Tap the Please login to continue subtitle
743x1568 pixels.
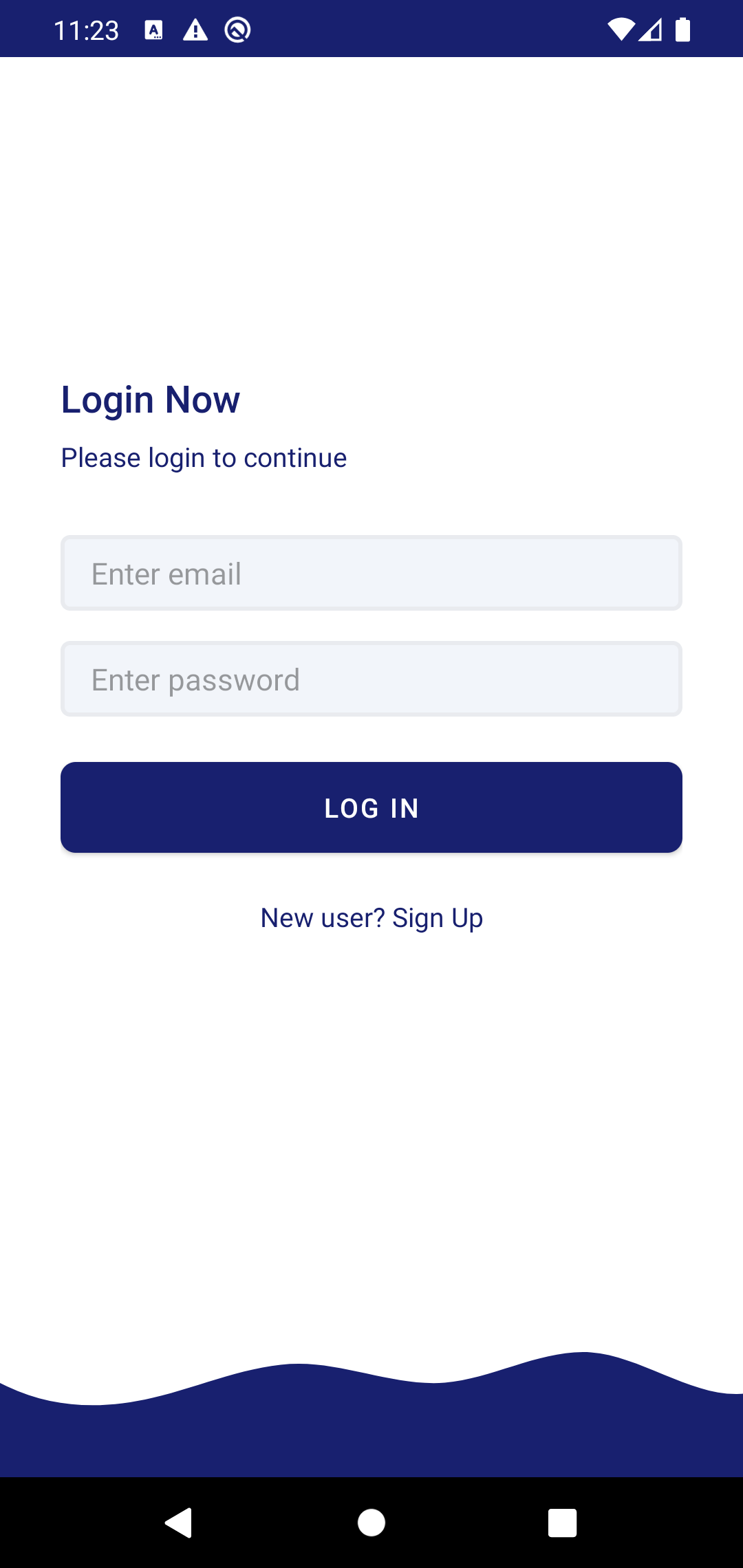[x=204, y=457]
